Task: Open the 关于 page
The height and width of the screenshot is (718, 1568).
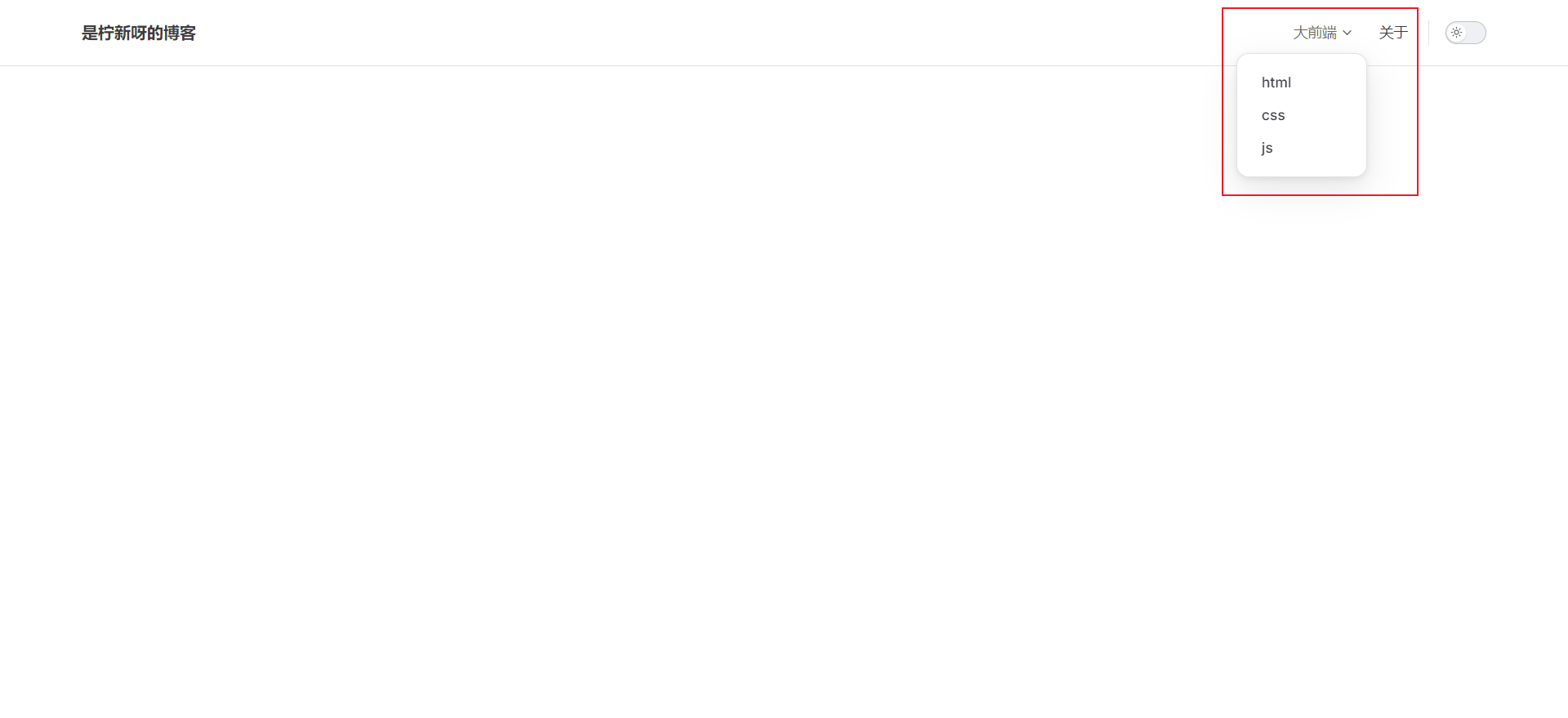Action: click(1393, 33)
